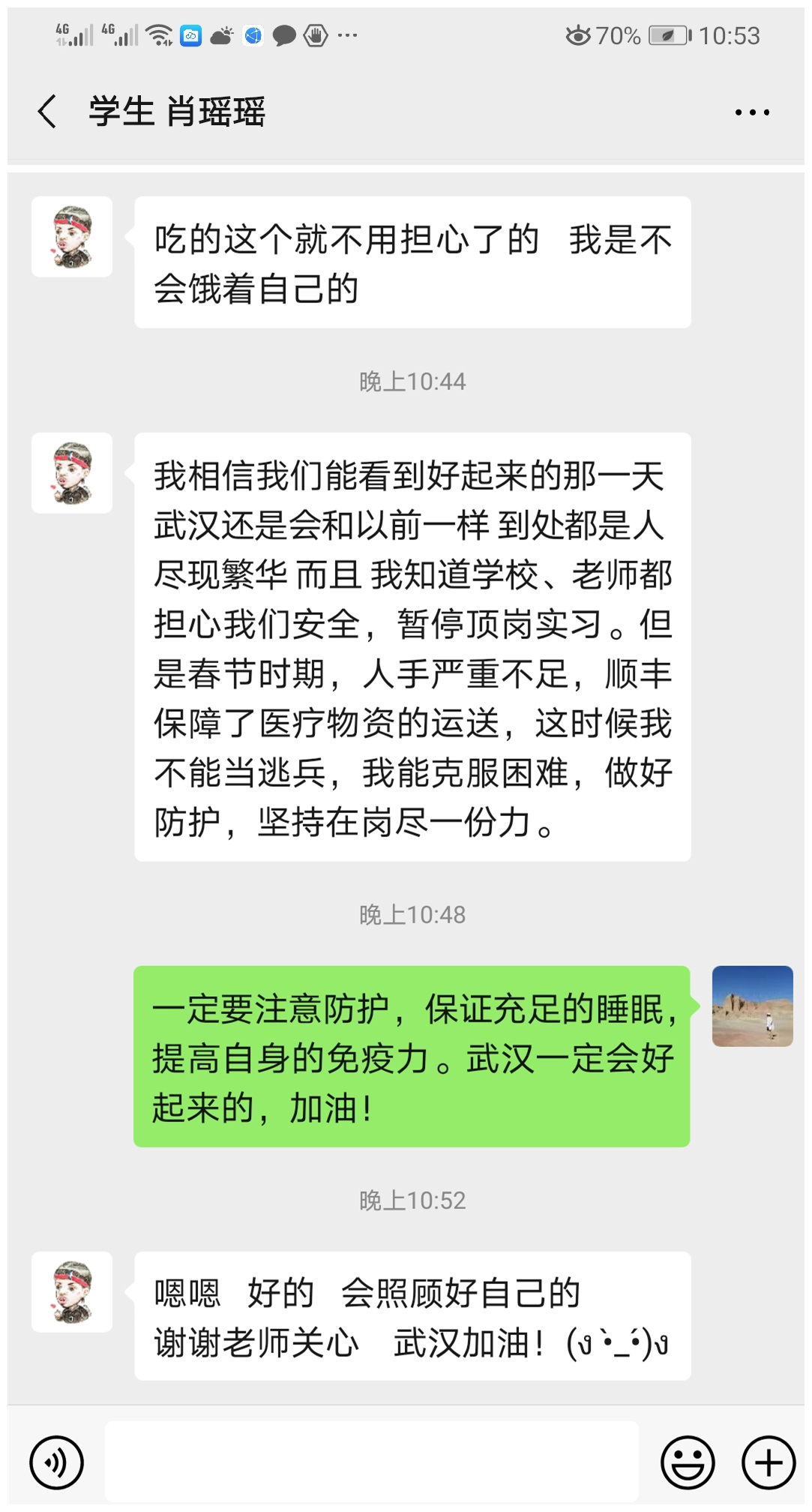The width and height of the screenshot is (812, 1512).
Task: Go back from the 学生 肖瑶瑶 chat
Action: click(x=47, y=112)
